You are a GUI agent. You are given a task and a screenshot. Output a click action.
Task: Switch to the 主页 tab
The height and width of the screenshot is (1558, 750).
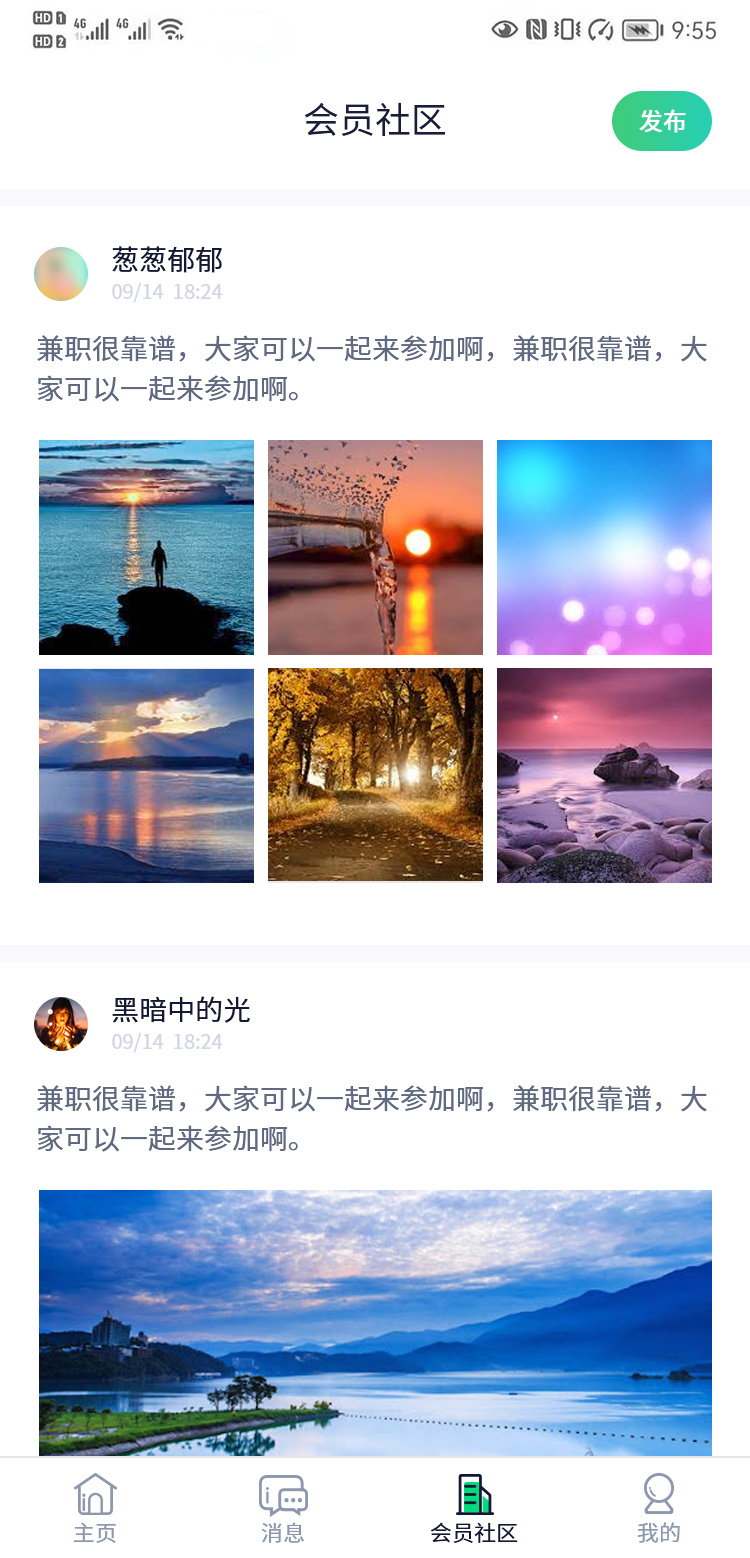[x=95, y=1507]
